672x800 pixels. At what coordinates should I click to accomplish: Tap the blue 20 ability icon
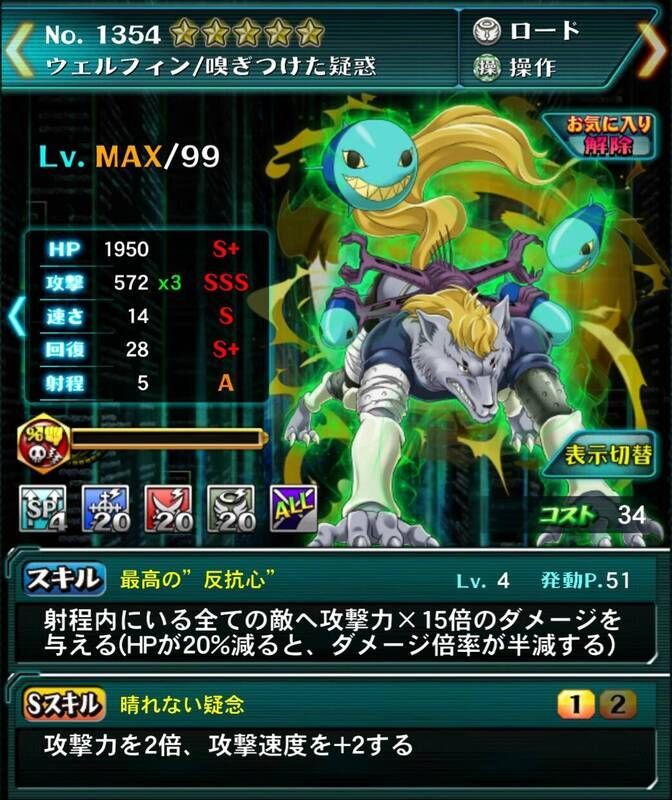click(x=106, y=509)
